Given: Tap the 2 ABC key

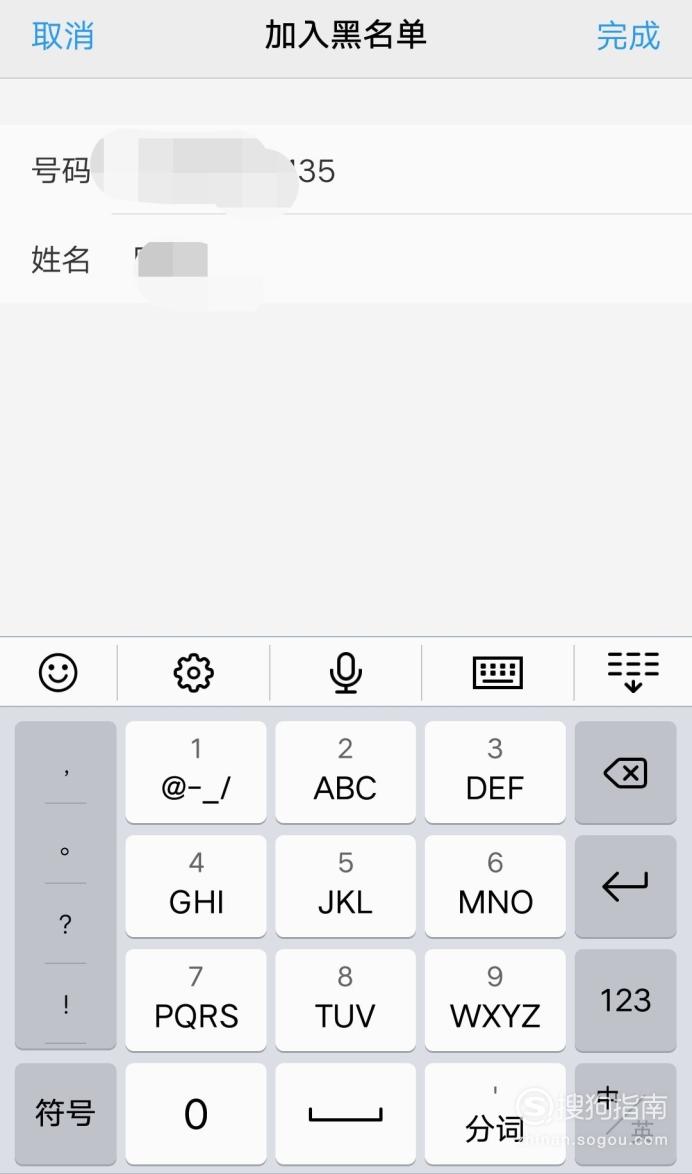Looking at the screenshot, I should (x=345, y=772).
